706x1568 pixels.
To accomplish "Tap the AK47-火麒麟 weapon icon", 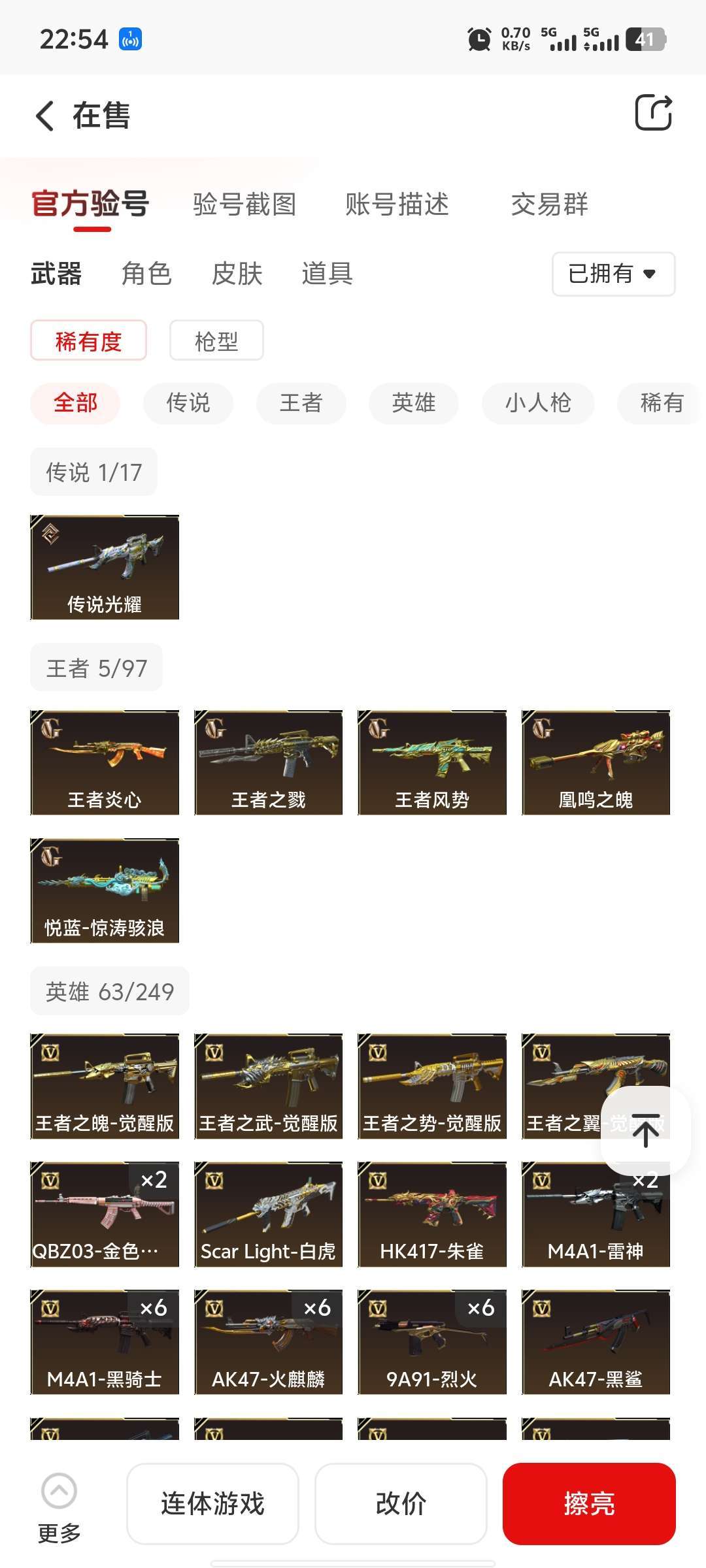I will pos(269,1343).
